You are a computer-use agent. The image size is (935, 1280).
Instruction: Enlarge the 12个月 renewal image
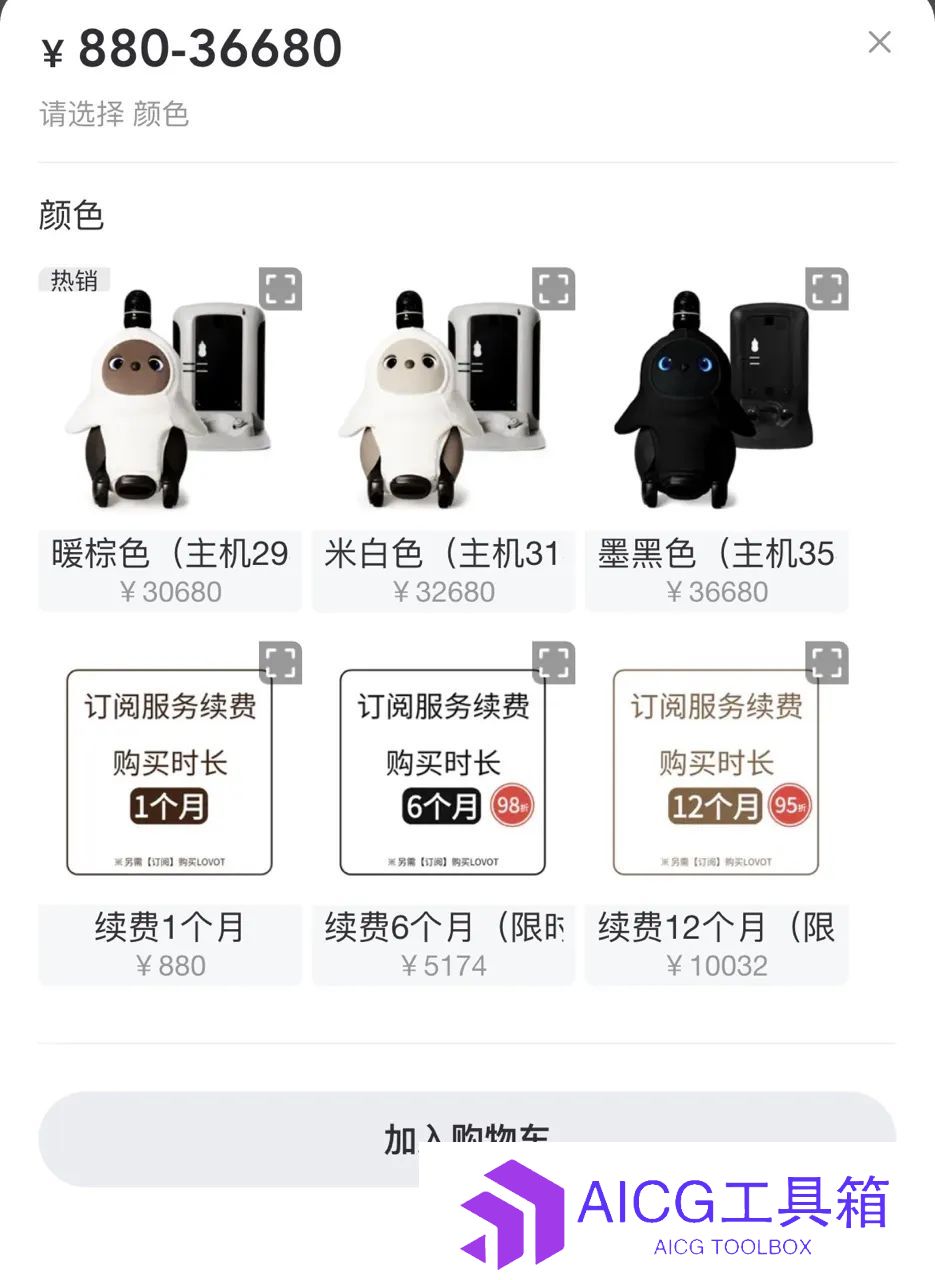coord(827,662)
